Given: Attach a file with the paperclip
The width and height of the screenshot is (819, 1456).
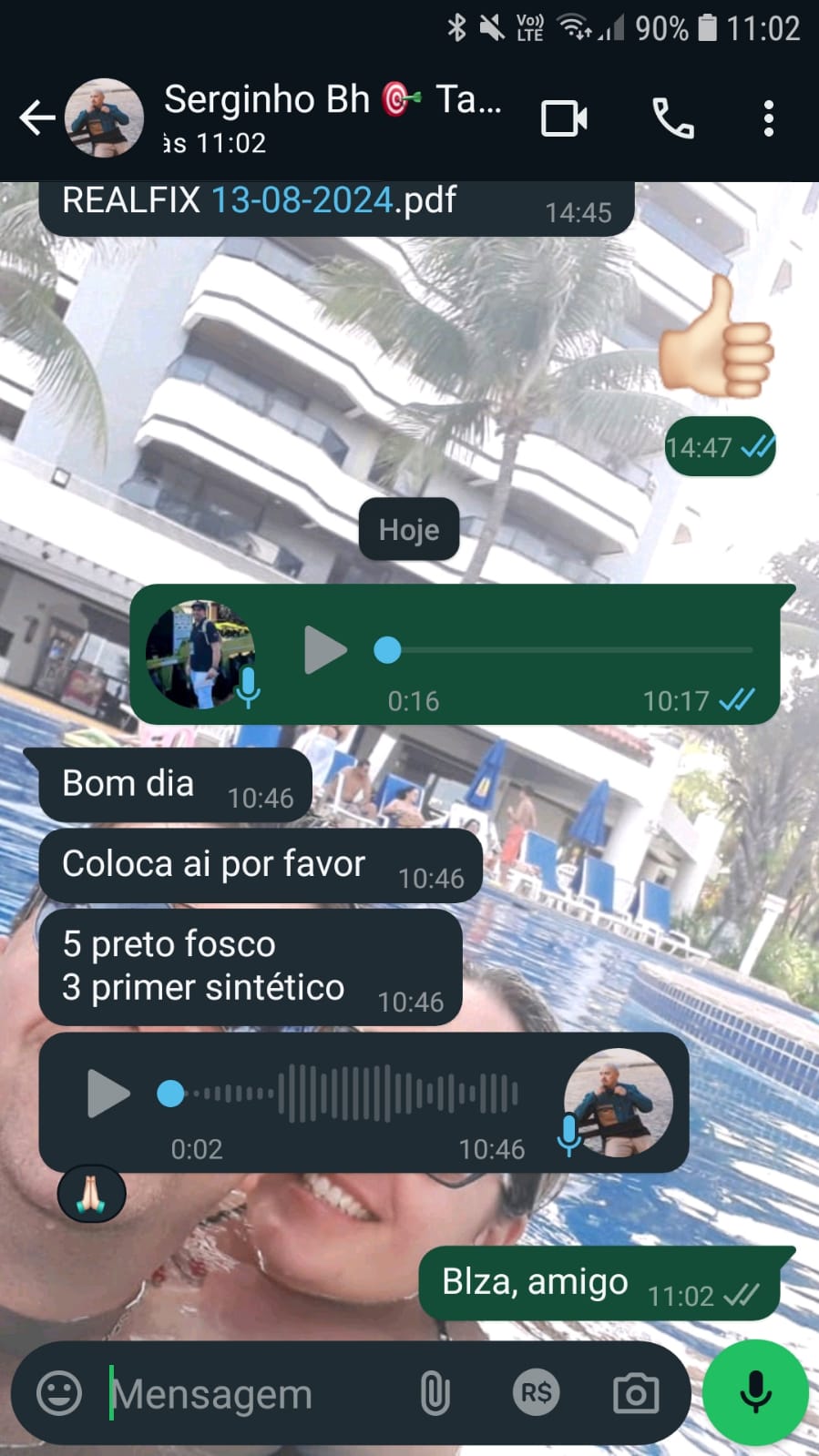Looking at the screenshot, I should tap(435, 1393).
